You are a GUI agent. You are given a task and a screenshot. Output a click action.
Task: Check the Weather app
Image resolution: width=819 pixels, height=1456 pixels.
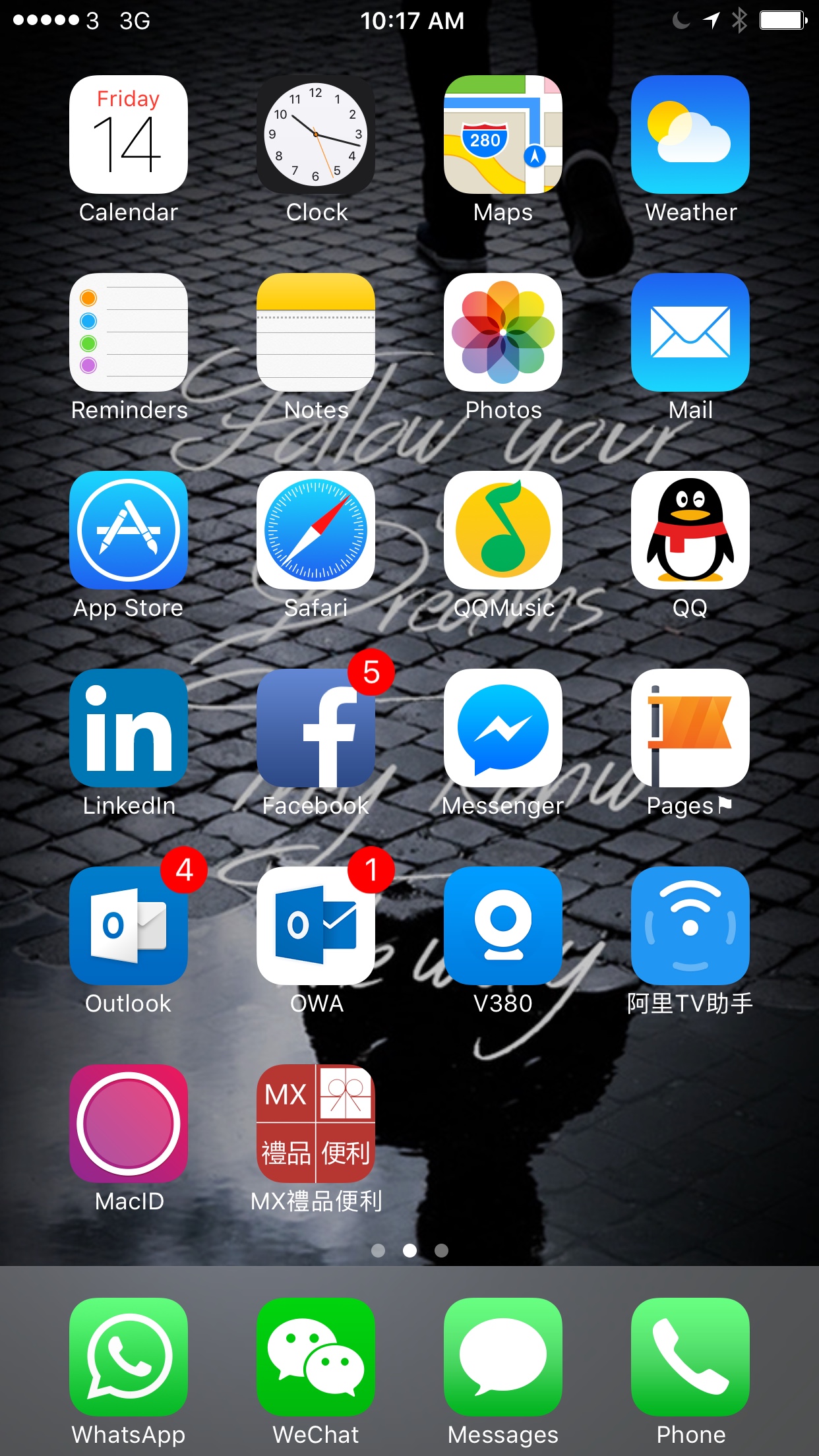pyautogui.click(x=690, y=135)
